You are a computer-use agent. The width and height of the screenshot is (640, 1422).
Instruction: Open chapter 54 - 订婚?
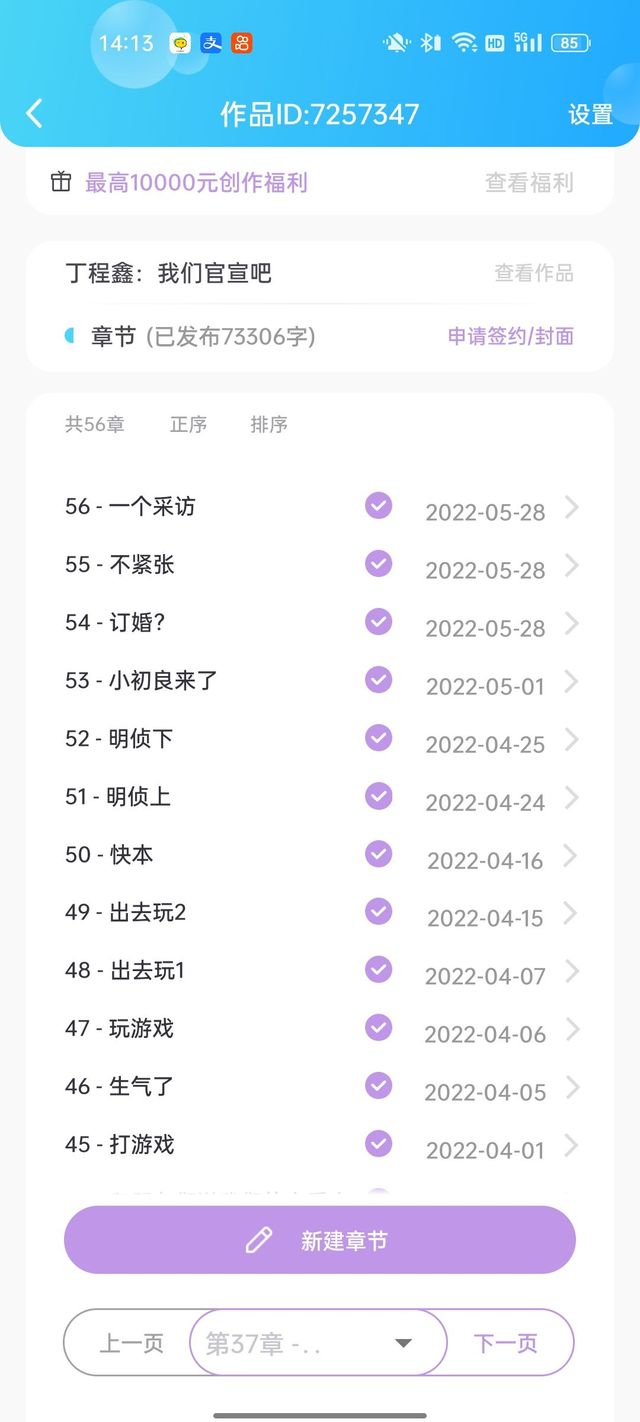(x=320, y=623)
